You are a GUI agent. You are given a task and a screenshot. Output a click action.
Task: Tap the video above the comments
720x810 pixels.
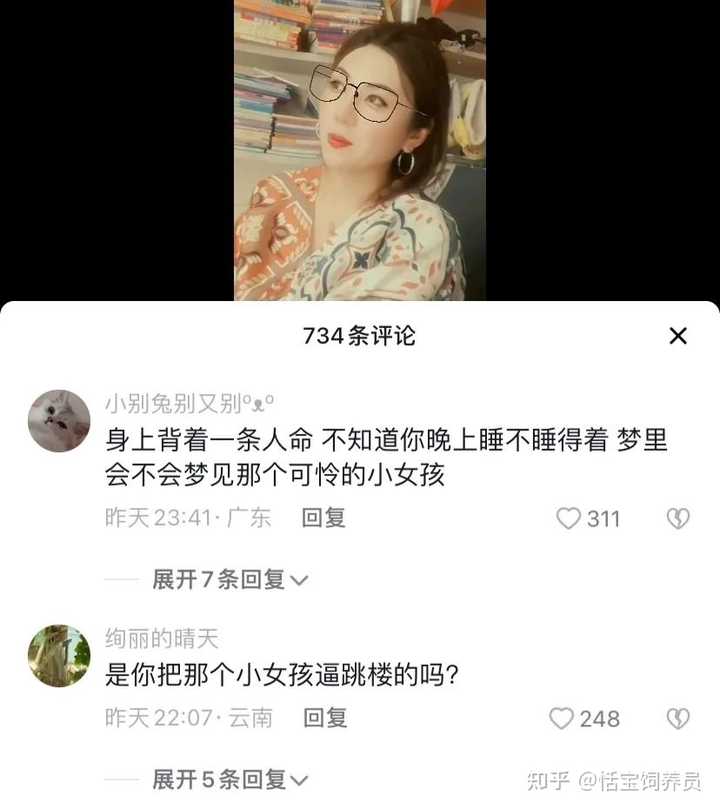point(360,150)
